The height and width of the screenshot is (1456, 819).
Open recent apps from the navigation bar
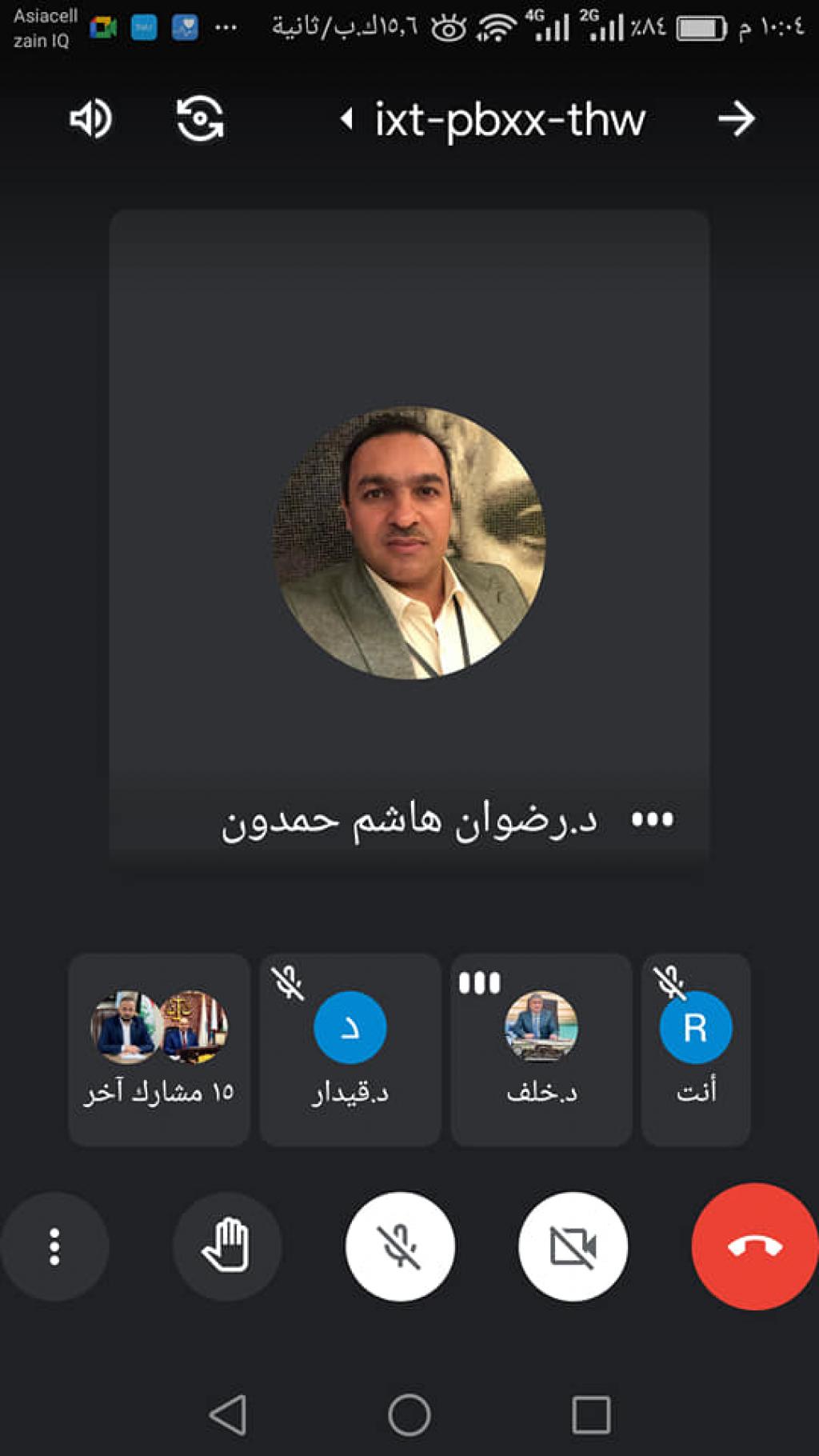point(591,1414)
